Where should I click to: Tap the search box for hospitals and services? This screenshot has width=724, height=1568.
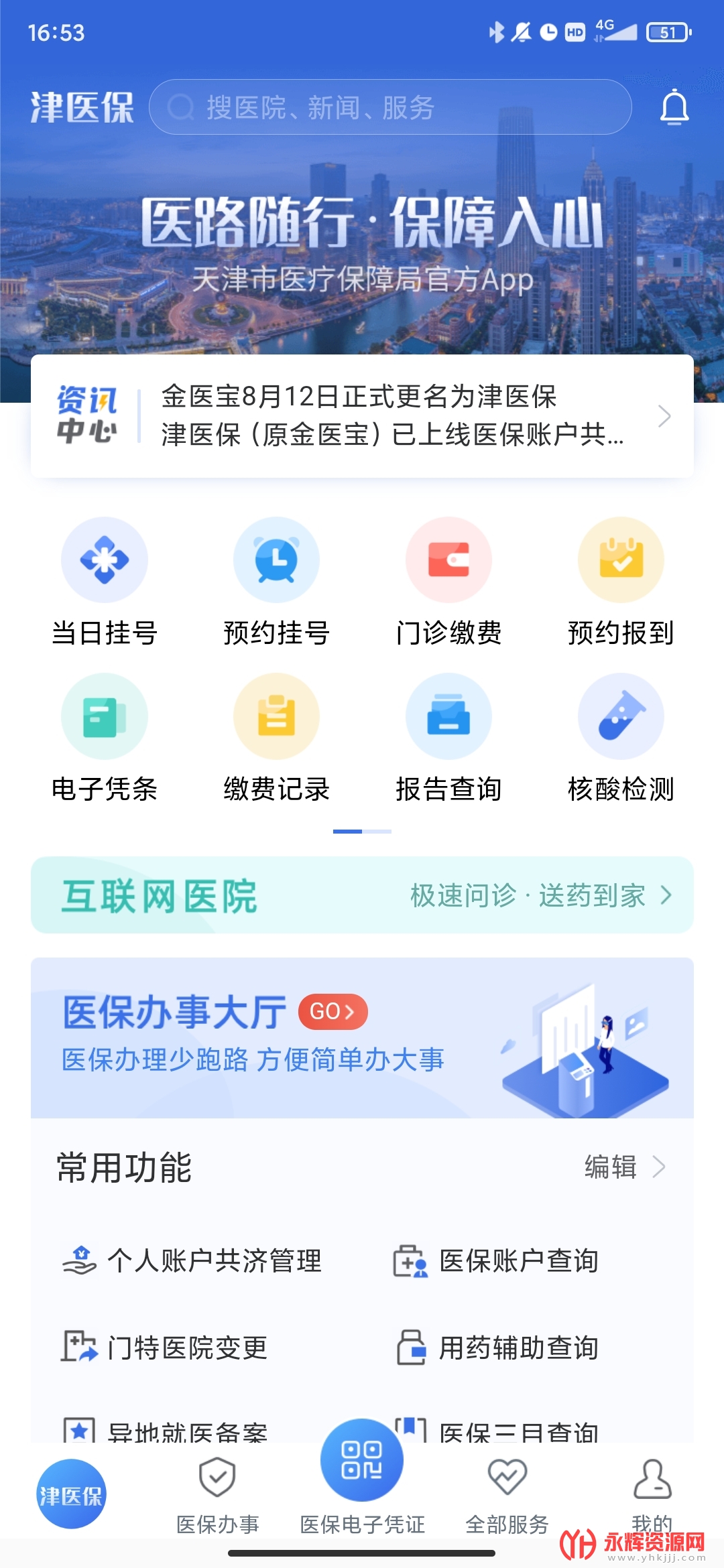coord(389,107)
